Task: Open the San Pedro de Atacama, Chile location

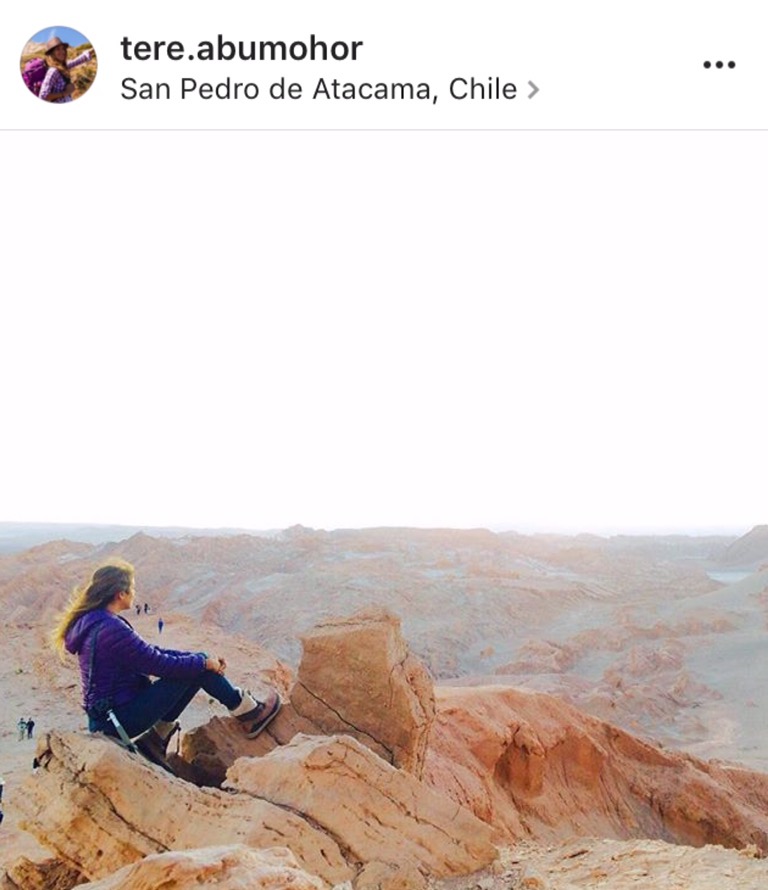Action: tap(319, 89)
